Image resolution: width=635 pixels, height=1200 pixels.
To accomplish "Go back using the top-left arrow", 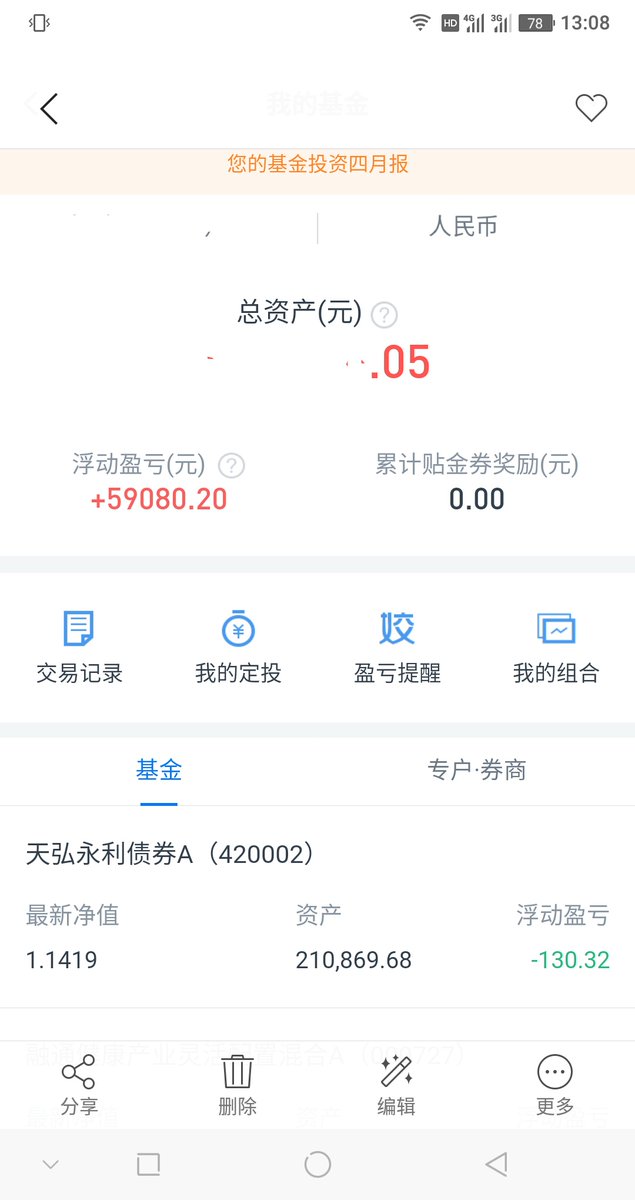I will pos(48,108).
